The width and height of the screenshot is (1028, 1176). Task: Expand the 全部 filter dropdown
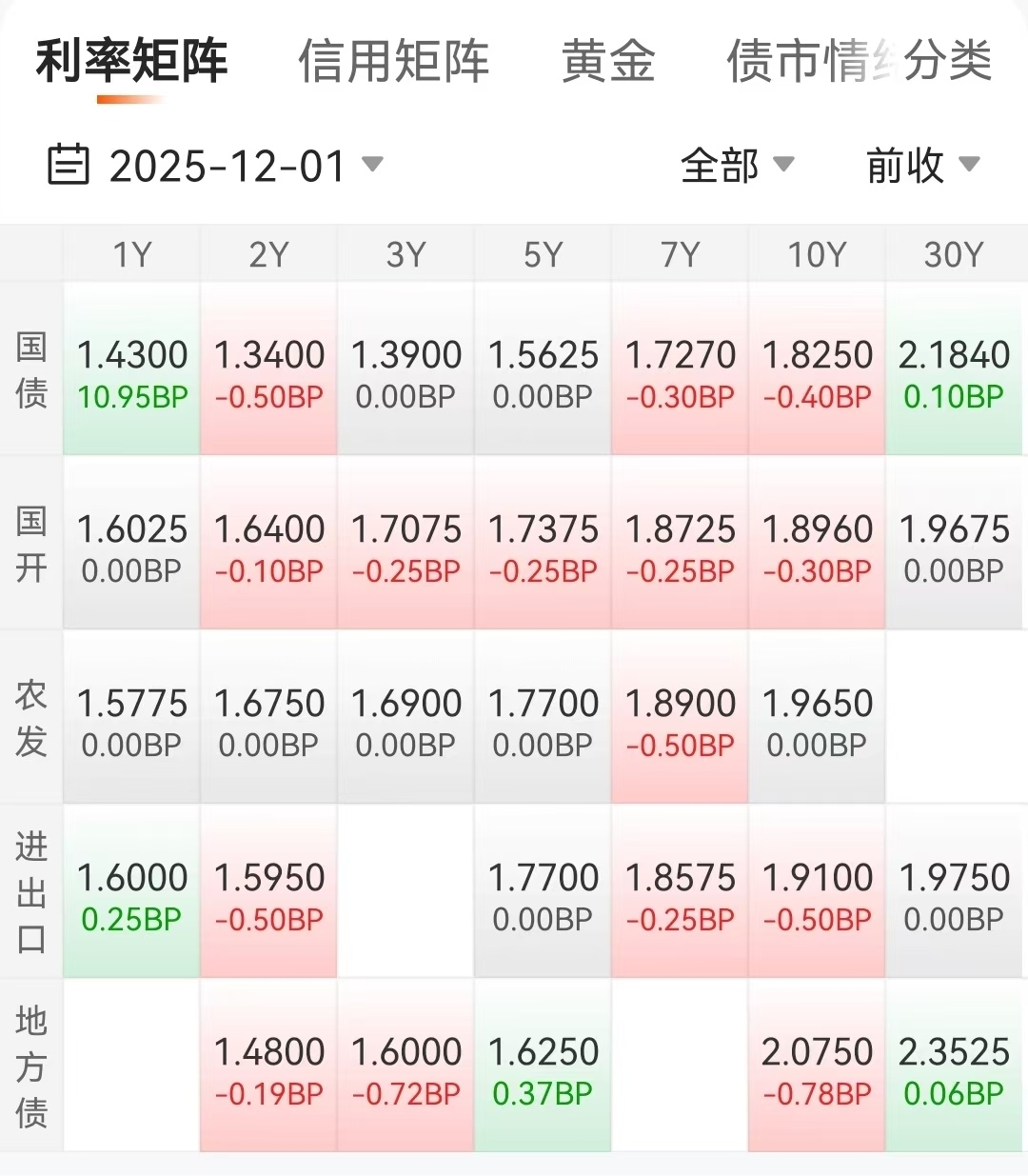(737, 166)
